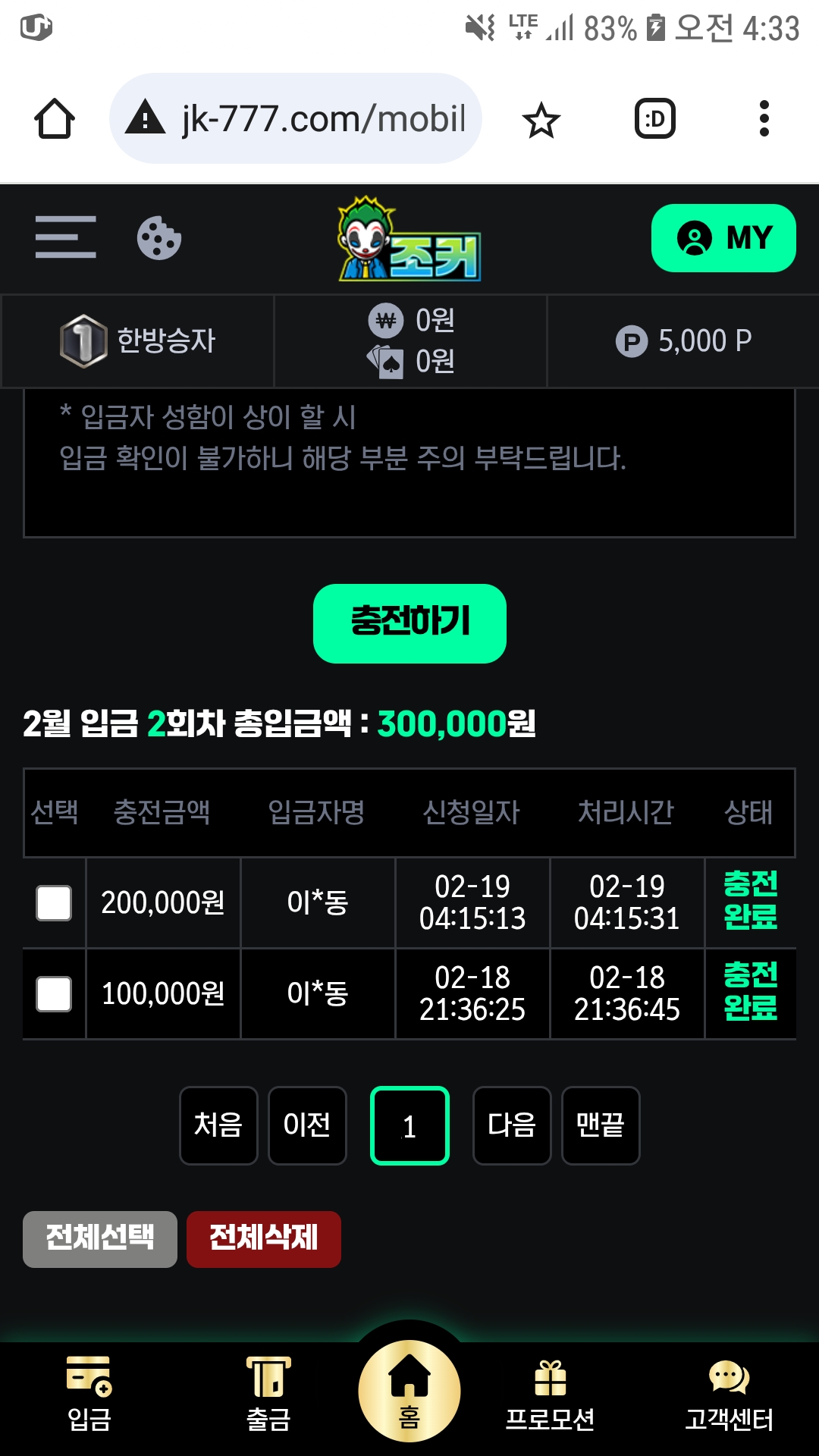The height and width of the screenshot is (1456, 819).
Task: Go to first page with 처음
Action: (x=218, y=1125)
